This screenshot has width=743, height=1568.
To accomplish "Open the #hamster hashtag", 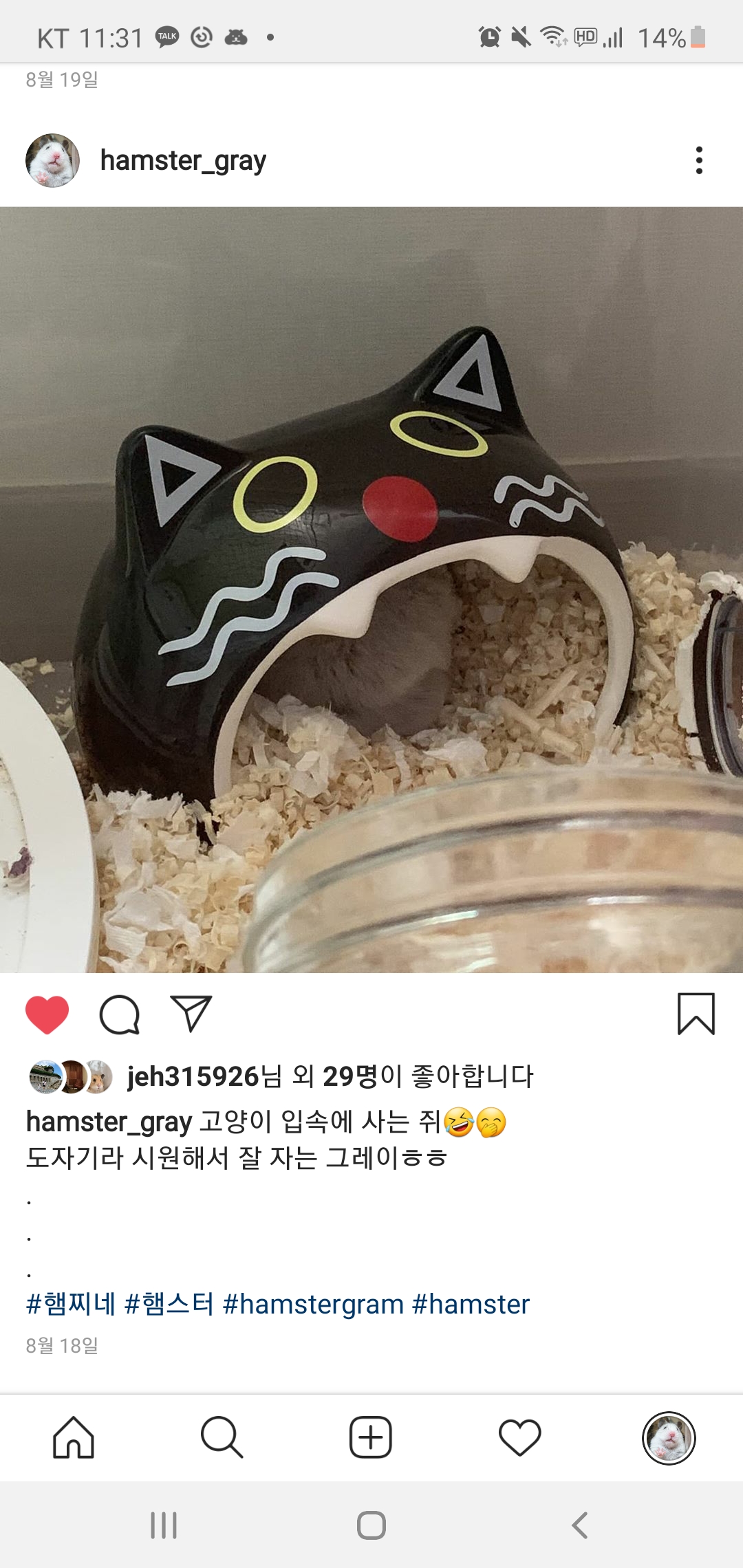I will click(x=471, y=1304).
